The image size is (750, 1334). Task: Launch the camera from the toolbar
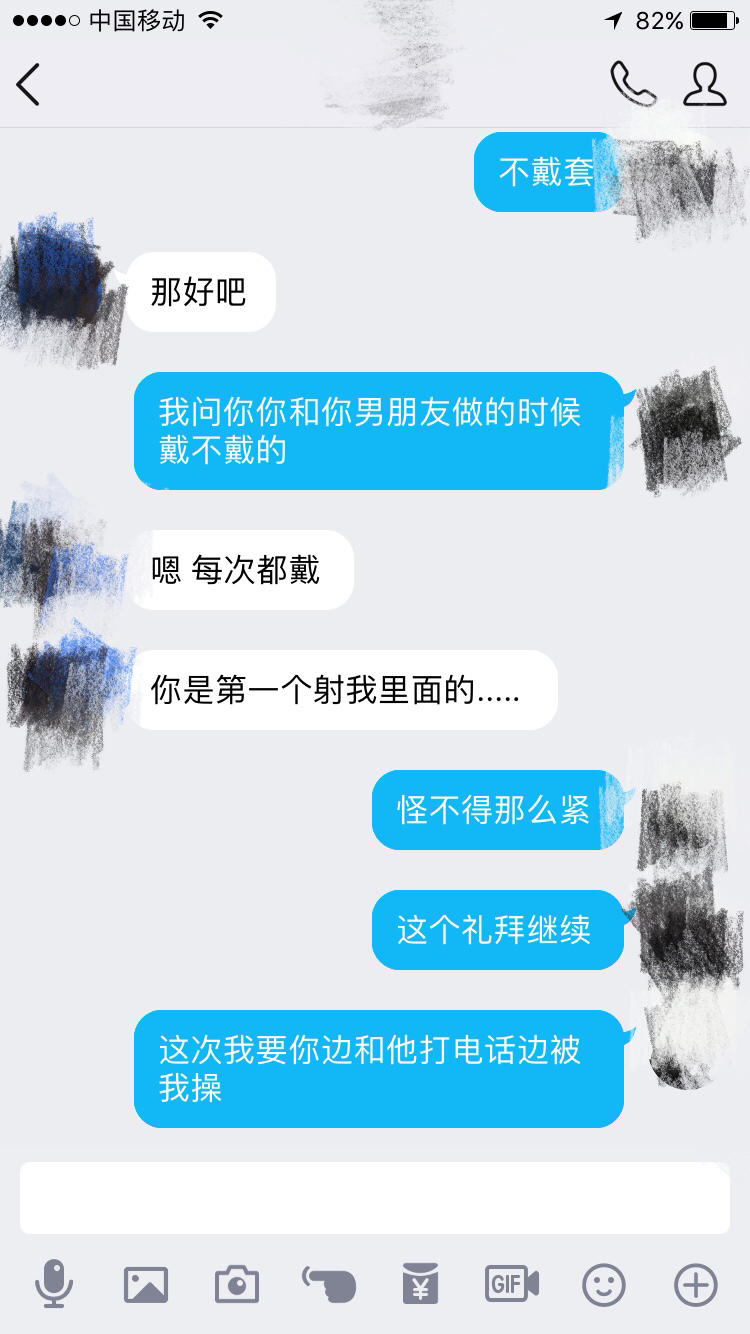pyautogui.click(x=237, y=1284)
